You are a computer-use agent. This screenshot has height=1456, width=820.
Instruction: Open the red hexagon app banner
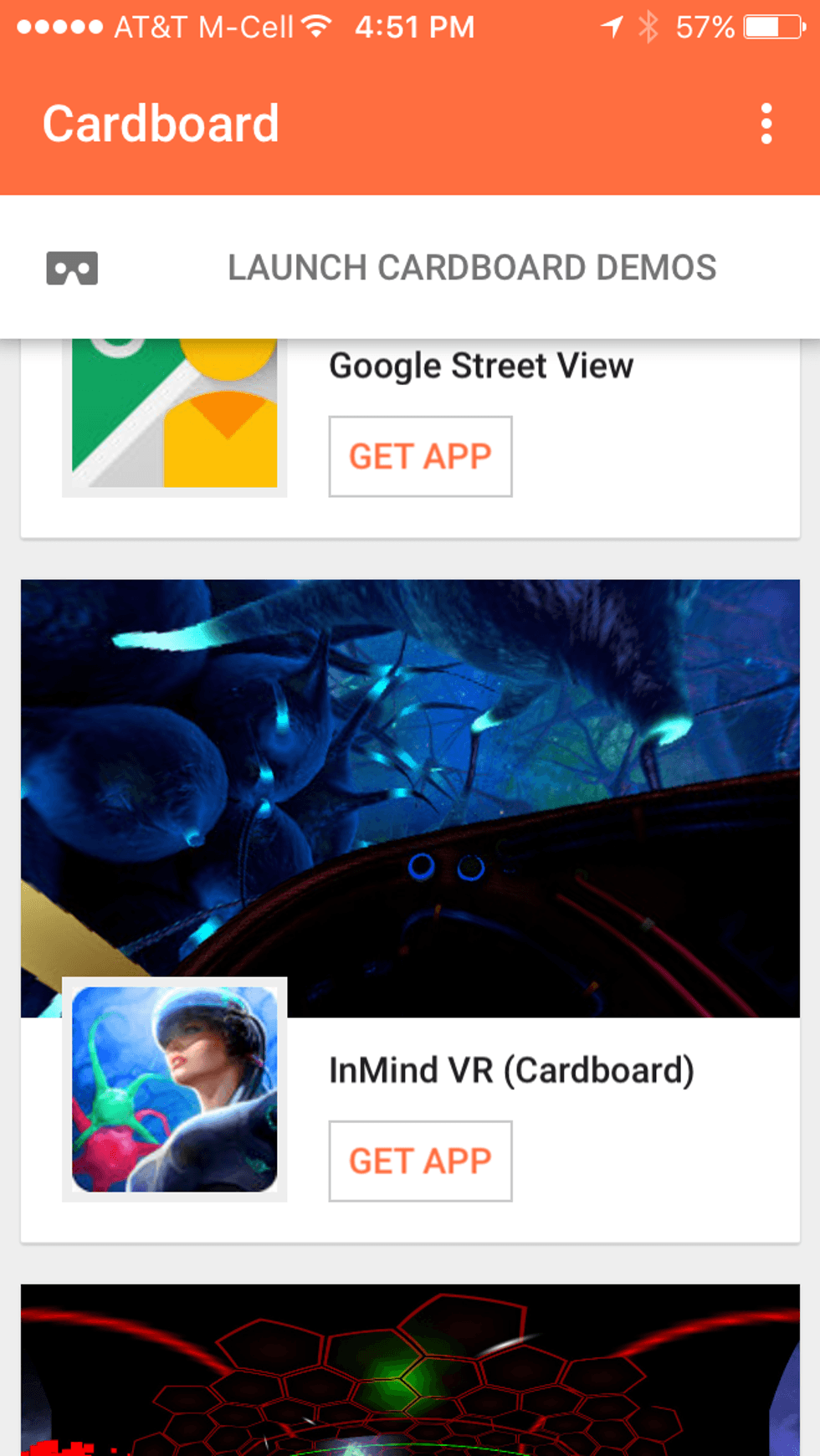(x=410, y=1371)
